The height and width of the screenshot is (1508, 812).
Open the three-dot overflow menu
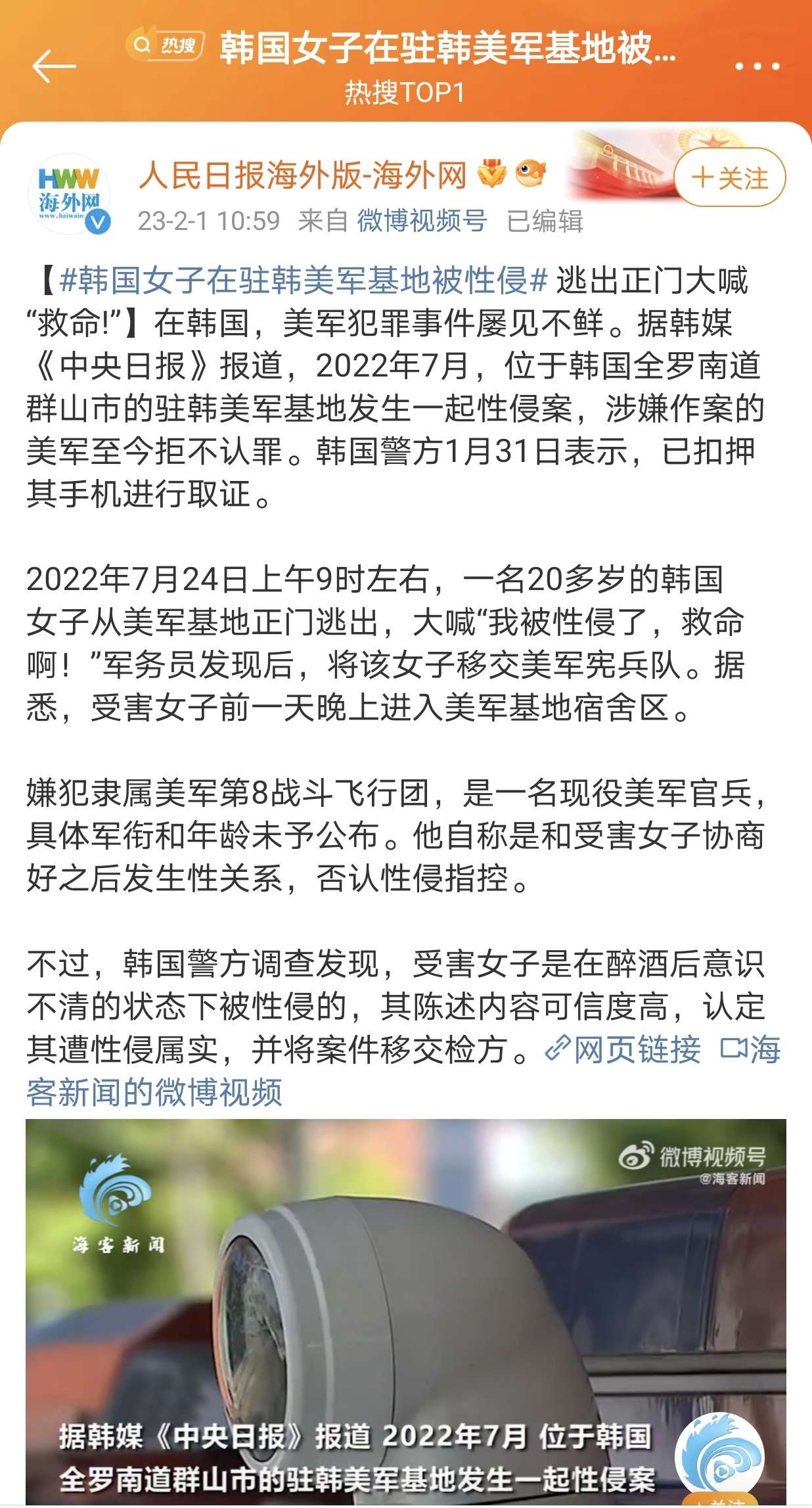(x=757, y=66)
